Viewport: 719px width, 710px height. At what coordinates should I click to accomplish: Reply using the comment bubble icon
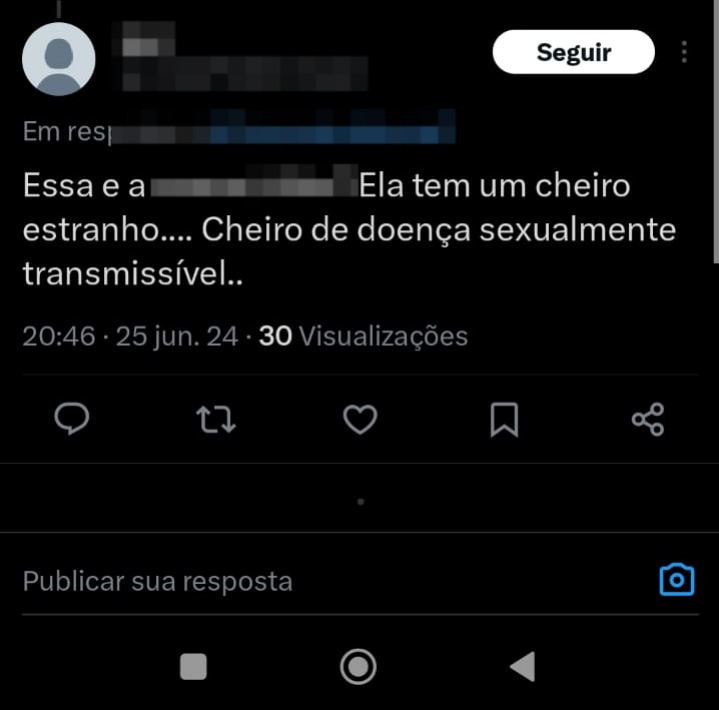[71, 420]
